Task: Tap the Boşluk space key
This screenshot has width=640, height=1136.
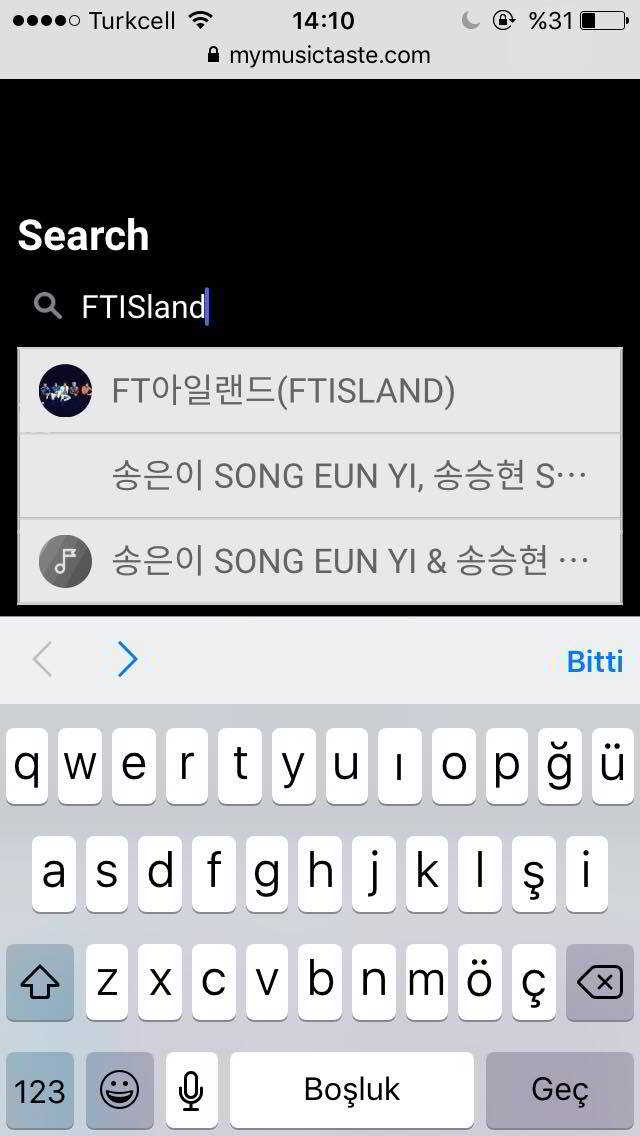Action: tap(352, 1089)
